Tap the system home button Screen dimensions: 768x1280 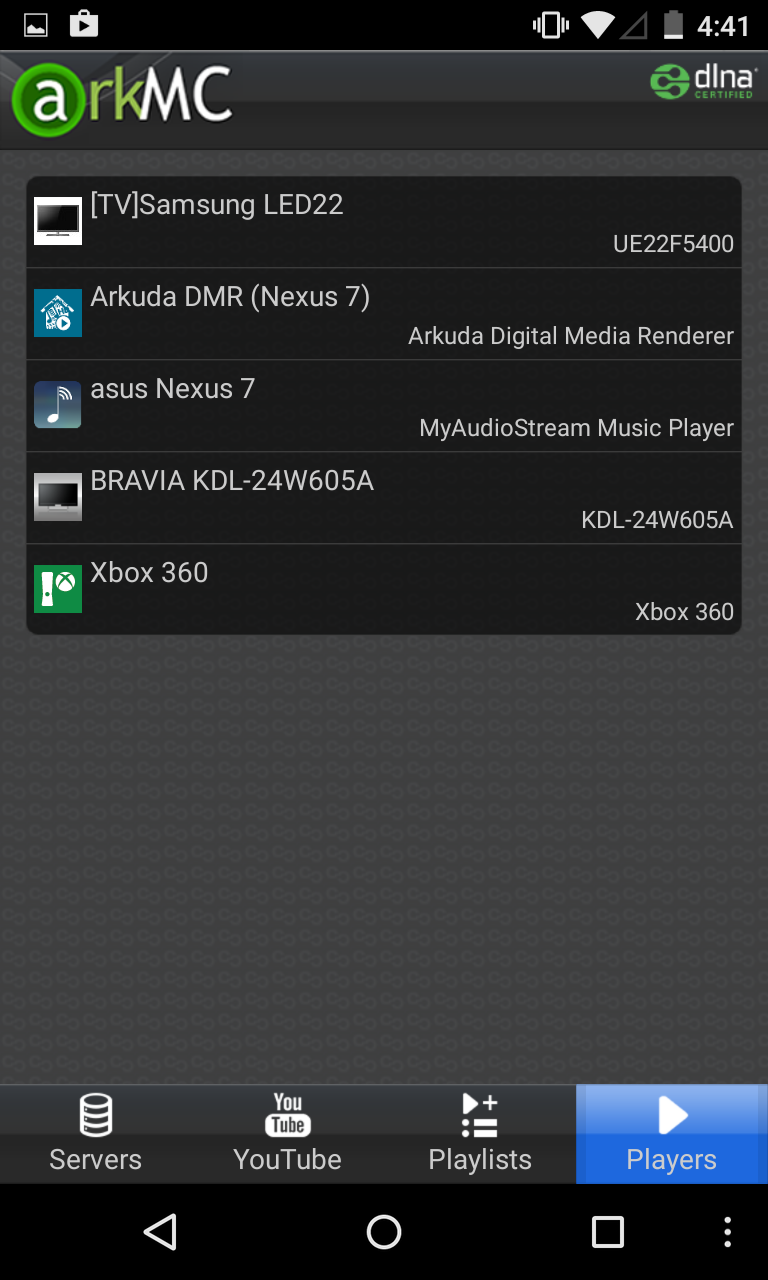point(384,1232)
